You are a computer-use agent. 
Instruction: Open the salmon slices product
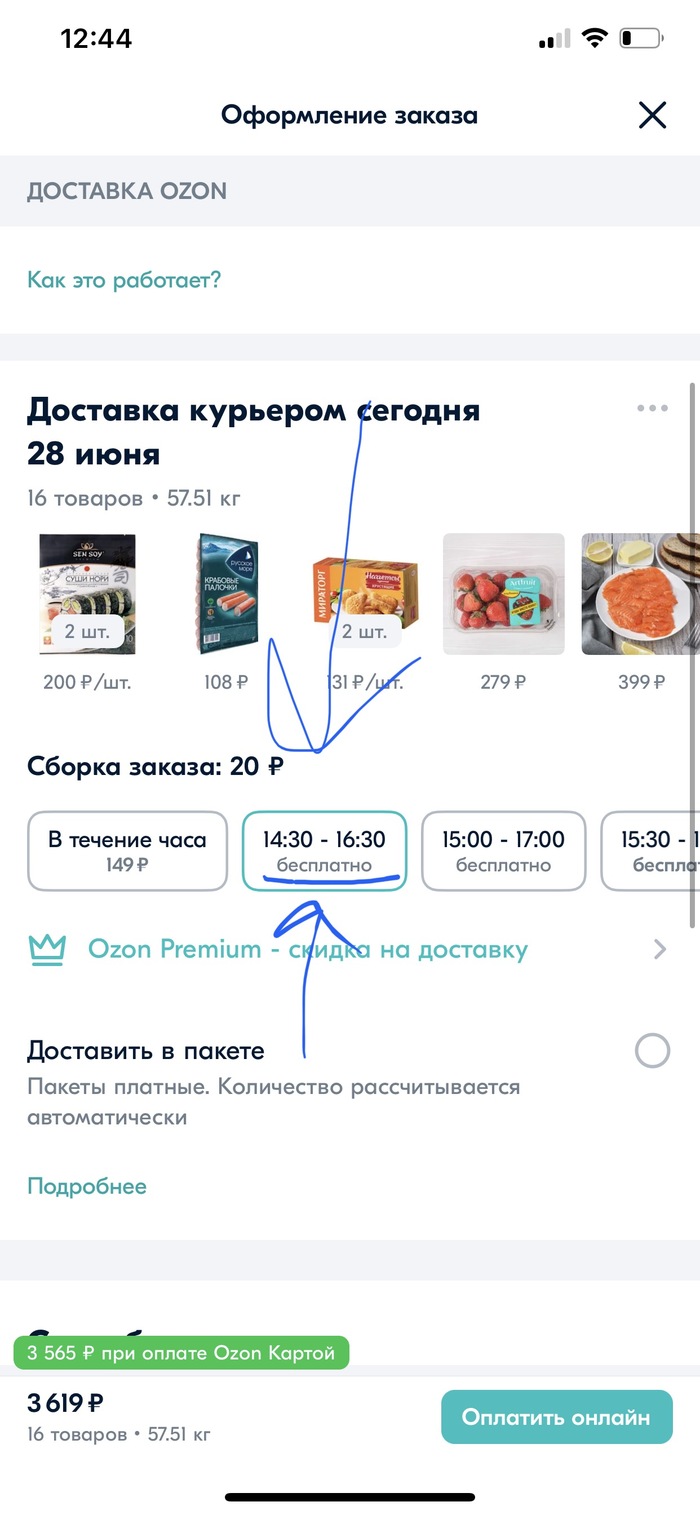[x=640, y=594]
